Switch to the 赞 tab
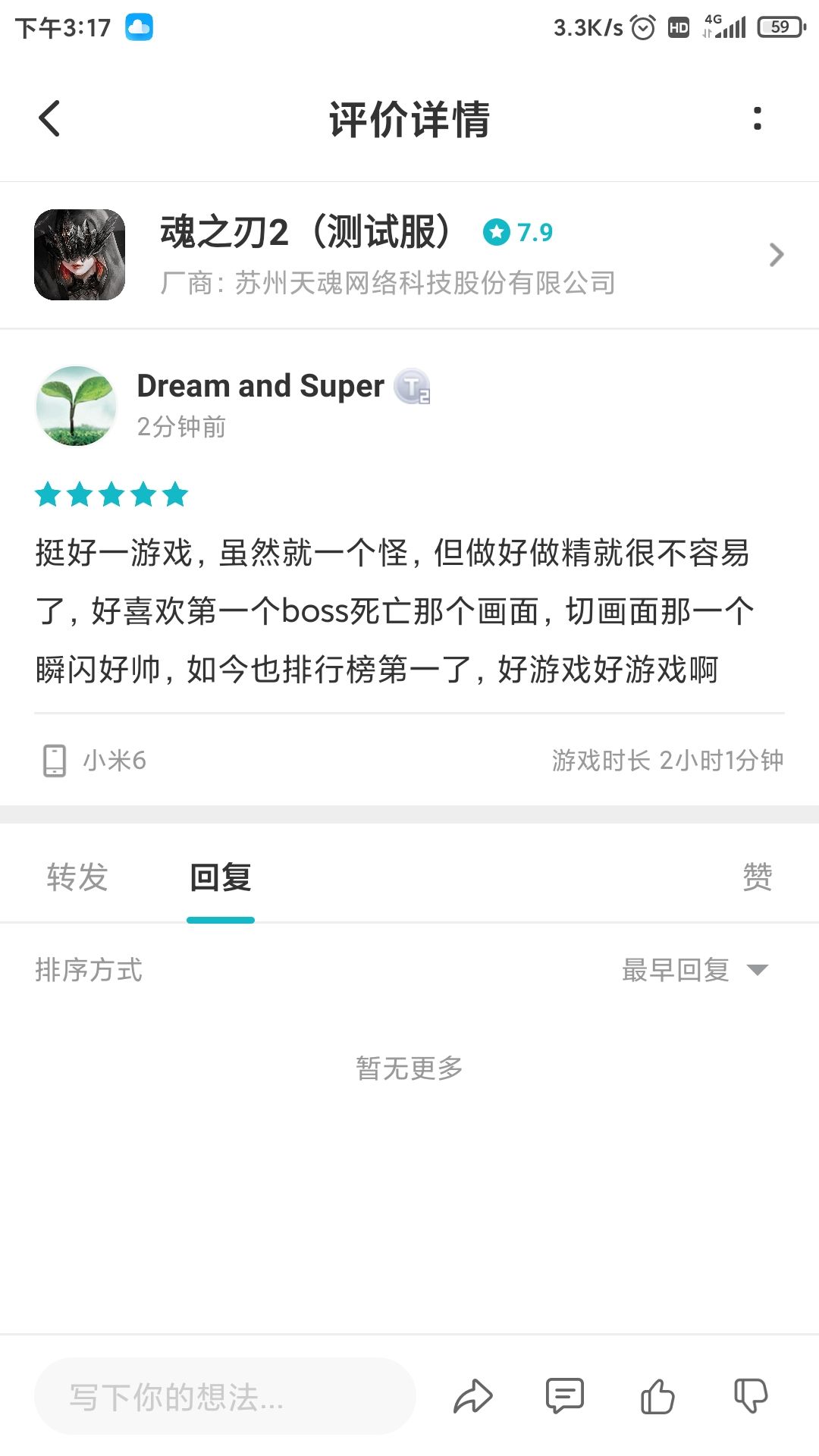Viewport: 819px width, 1456px height. point(757,877)
